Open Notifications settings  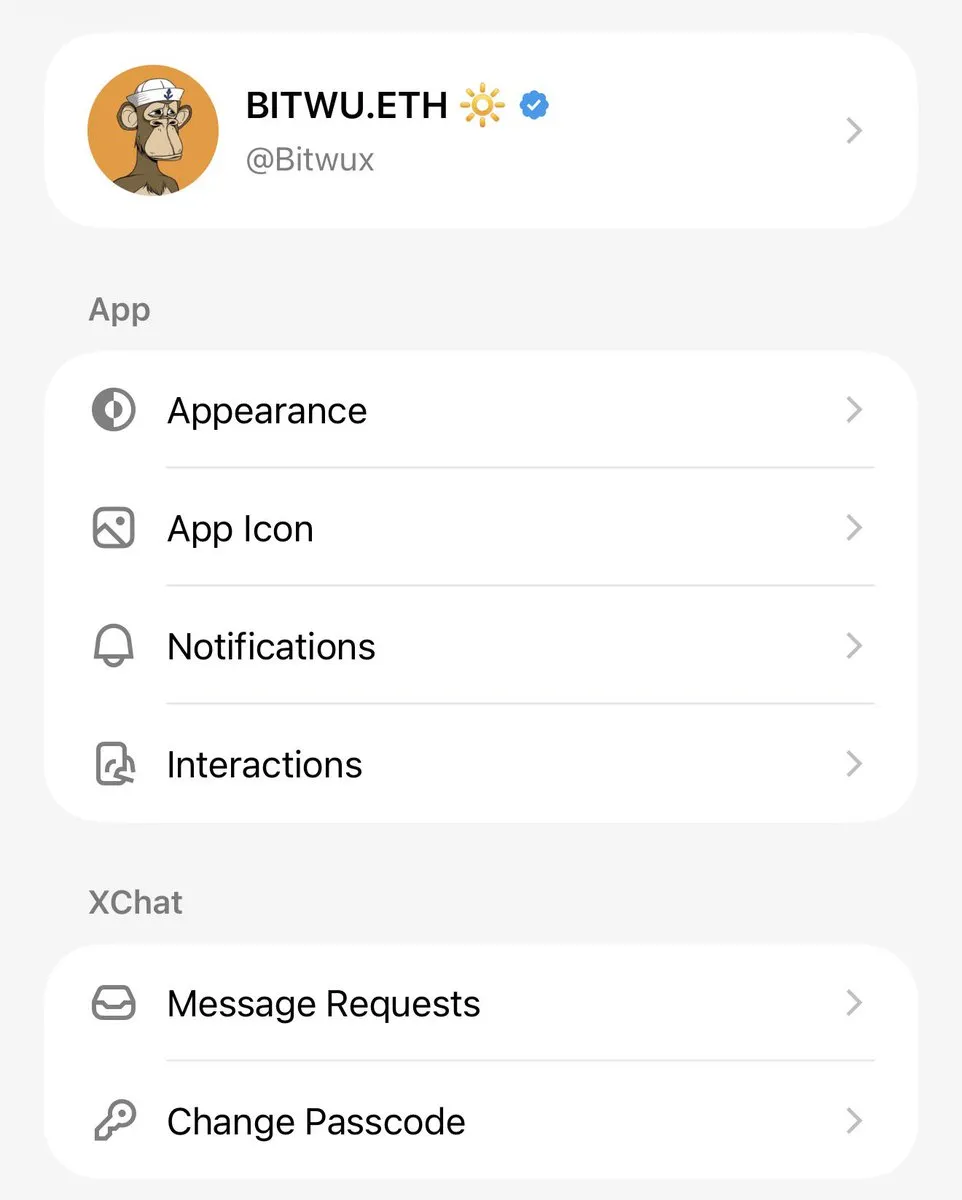[480, 647]
